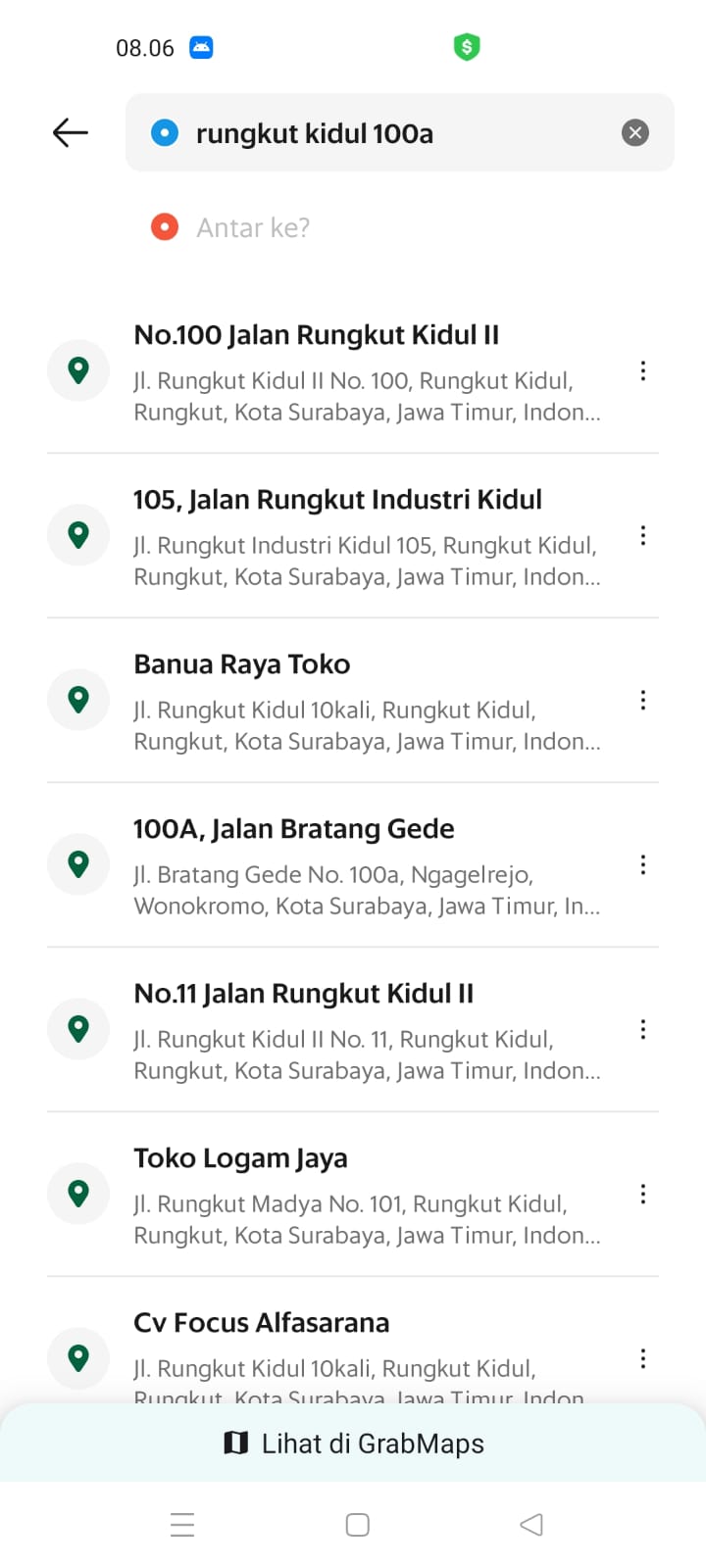This screenshot has width=706, height=1568.
Task: Tap the 'Antar ke?' destination field
Action: [x=392, y=227]
